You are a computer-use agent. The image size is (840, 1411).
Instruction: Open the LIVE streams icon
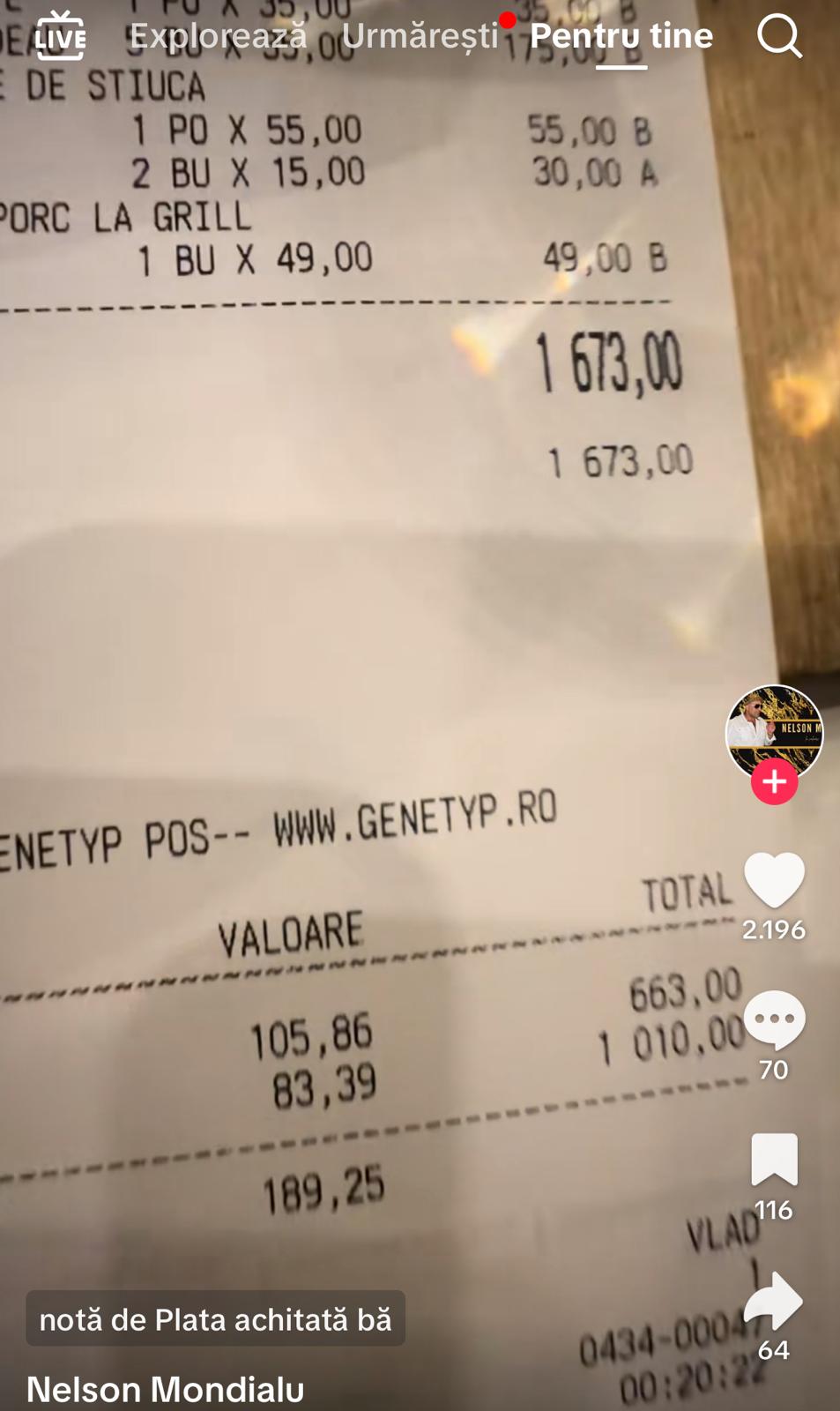[60, 36]
